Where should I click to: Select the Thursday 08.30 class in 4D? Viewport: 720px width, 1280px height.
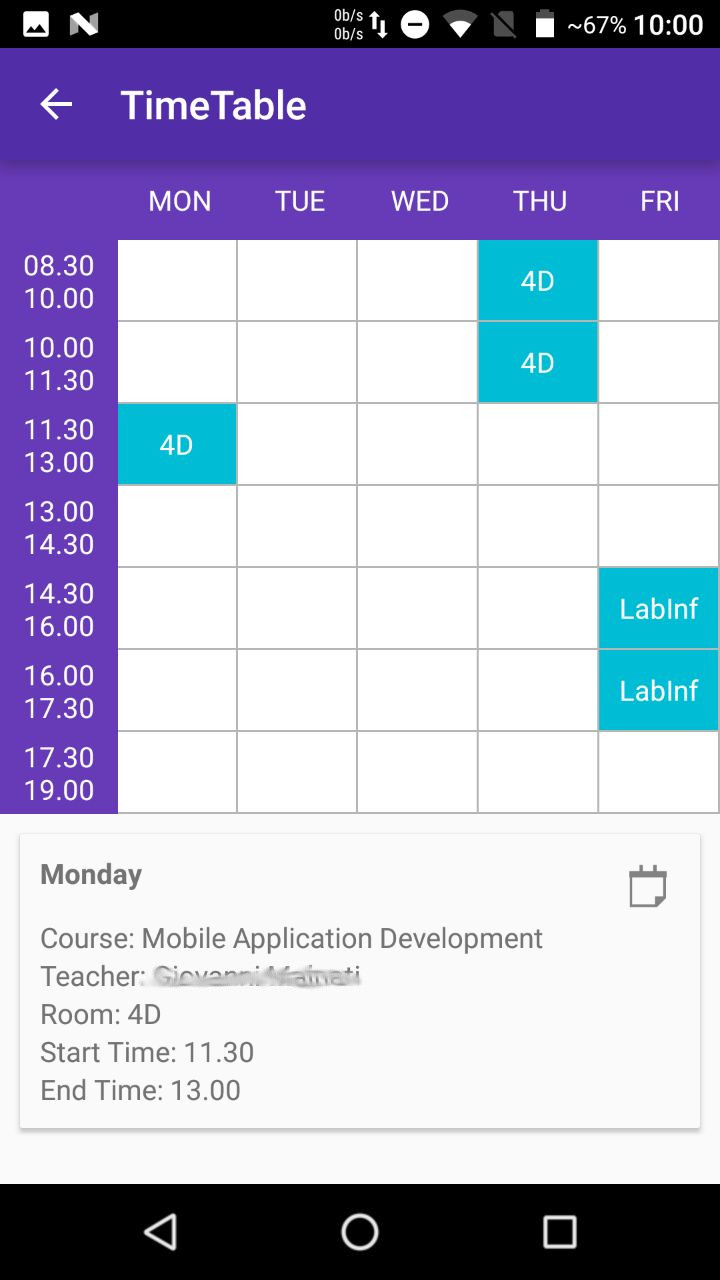pos(538,280)
